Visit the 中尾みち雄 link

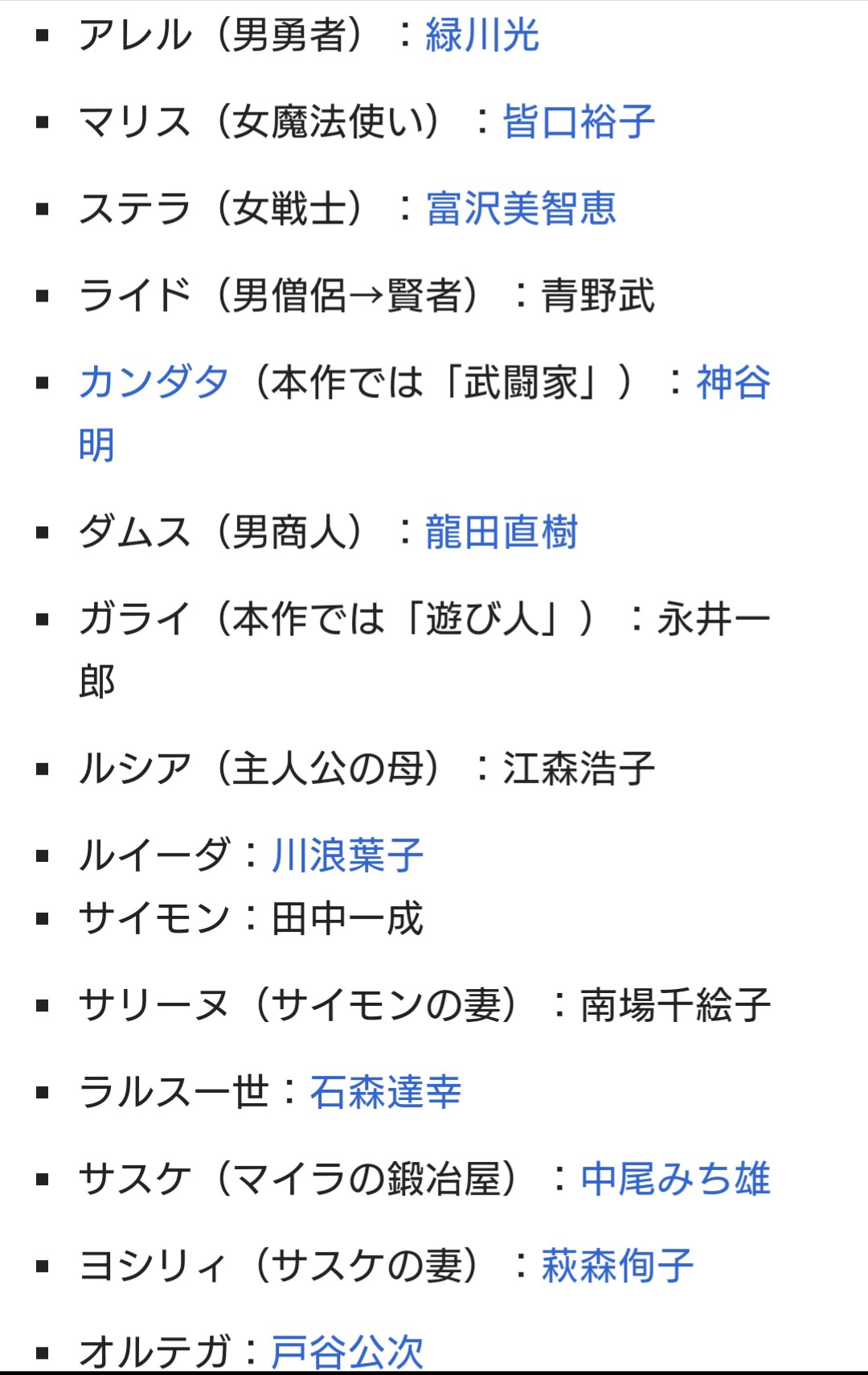coord(674,1179)
